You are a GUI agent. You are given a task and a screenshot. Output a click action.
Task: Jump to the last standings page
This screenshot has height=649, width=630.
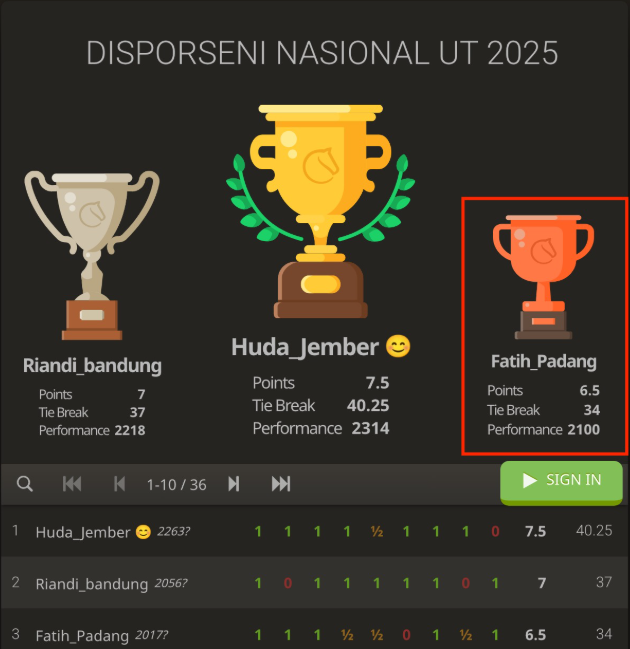pyautogui.click(x=281, y=484)
